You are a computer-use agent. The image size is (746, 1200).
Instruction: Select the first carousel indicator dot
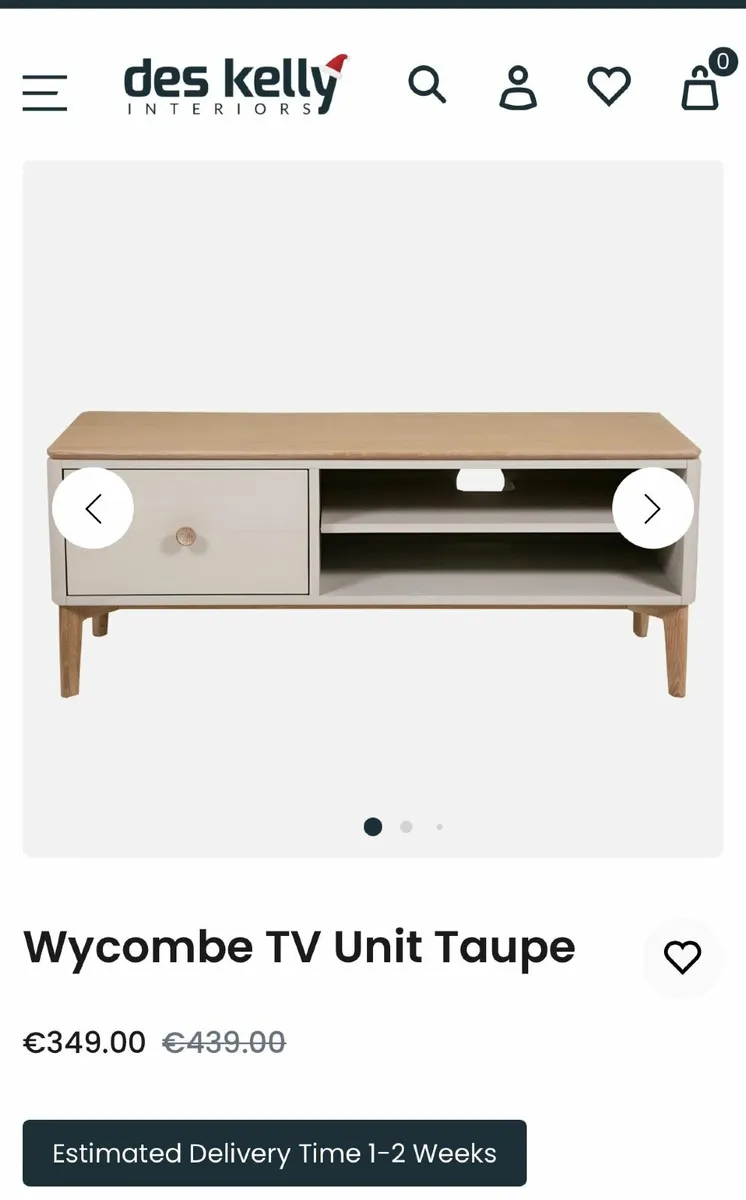373,827
